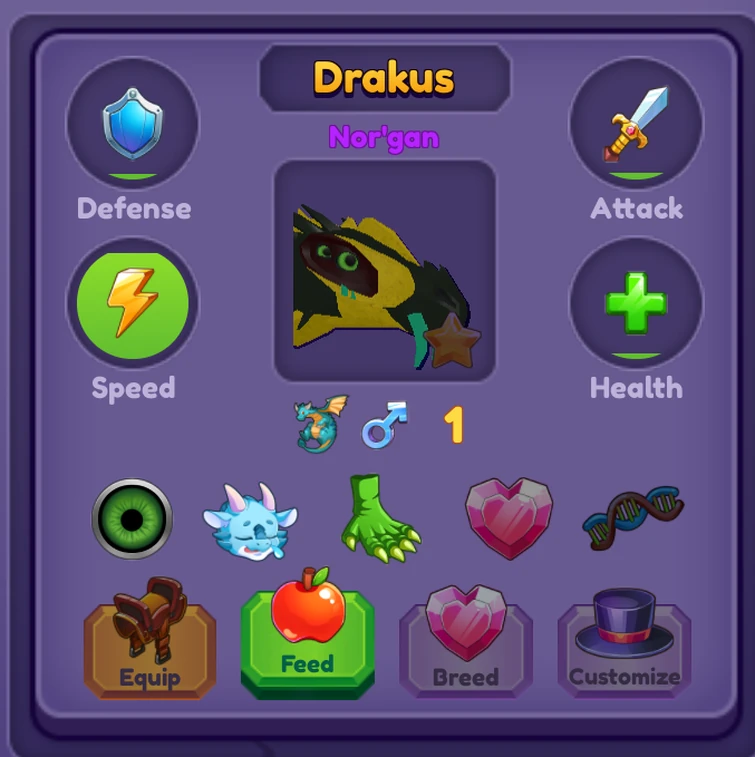Click the dragon portrait image
Image resolution: width=755 pixels, height=757 pixels.
click(385, 270)
